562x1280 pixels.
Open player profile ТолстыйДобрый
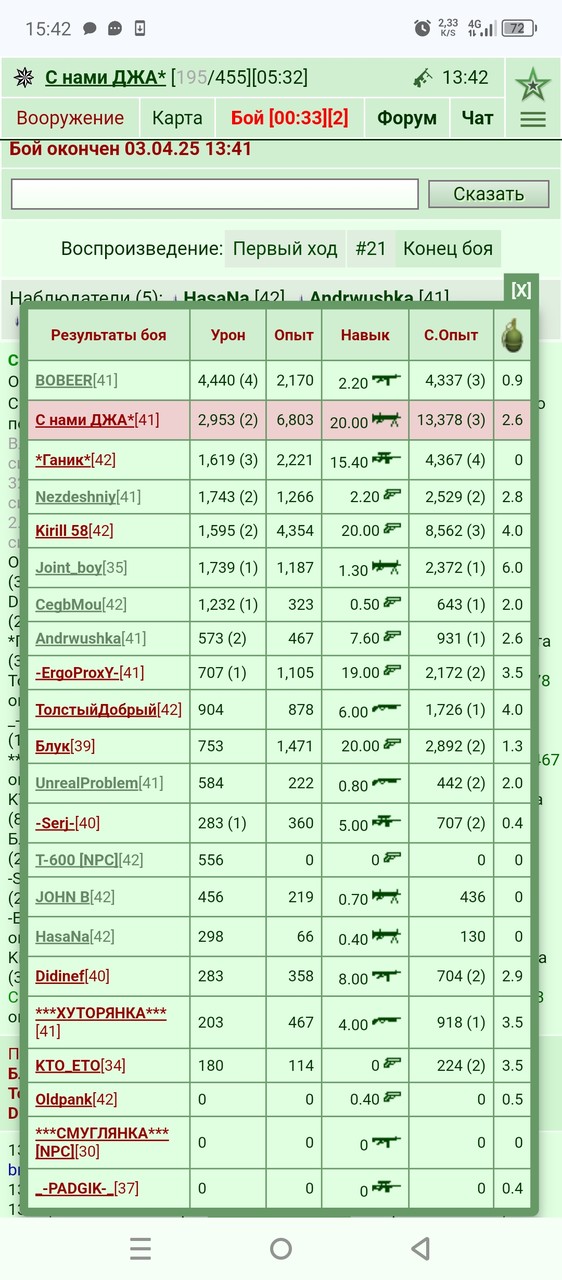[x=96, y=710]
